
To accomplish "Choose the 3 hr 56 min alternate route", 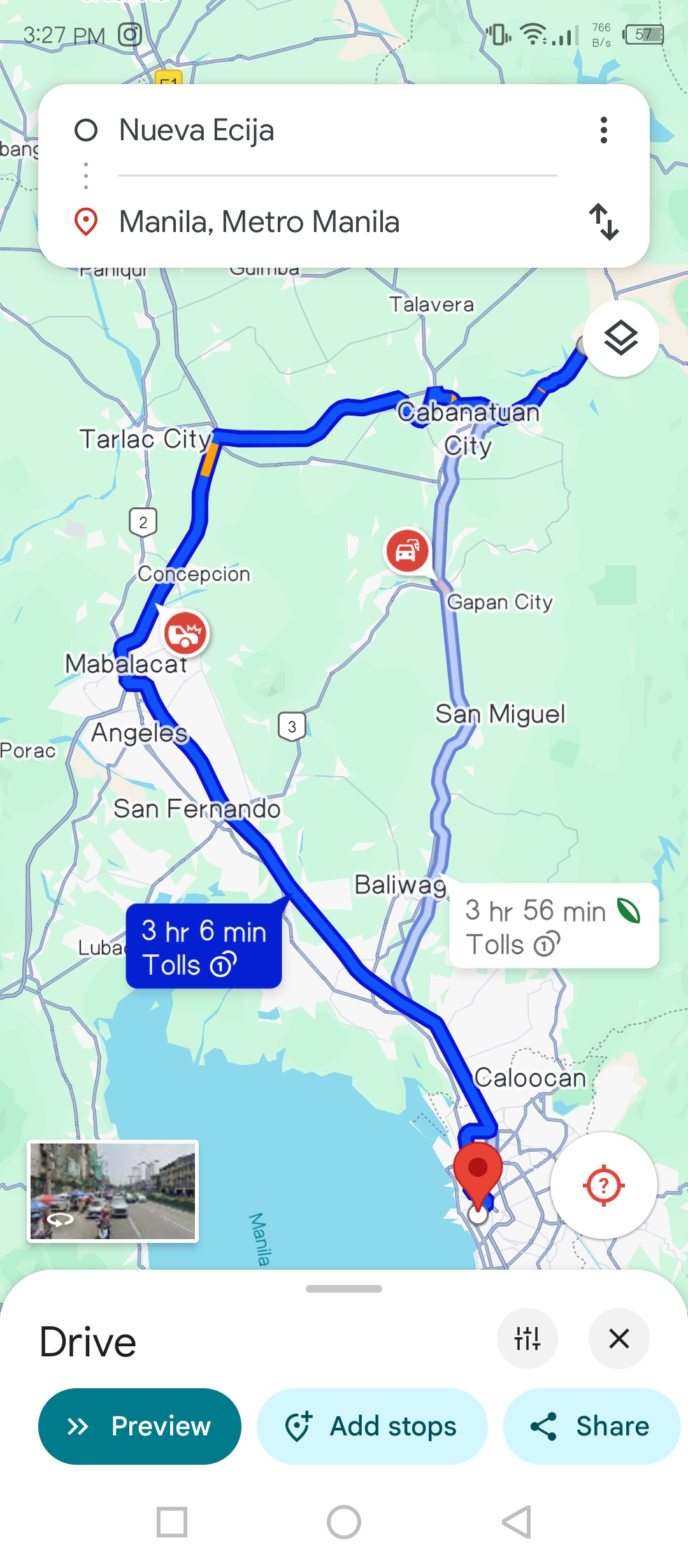I will pyautogui.click(x=554, y=926).
